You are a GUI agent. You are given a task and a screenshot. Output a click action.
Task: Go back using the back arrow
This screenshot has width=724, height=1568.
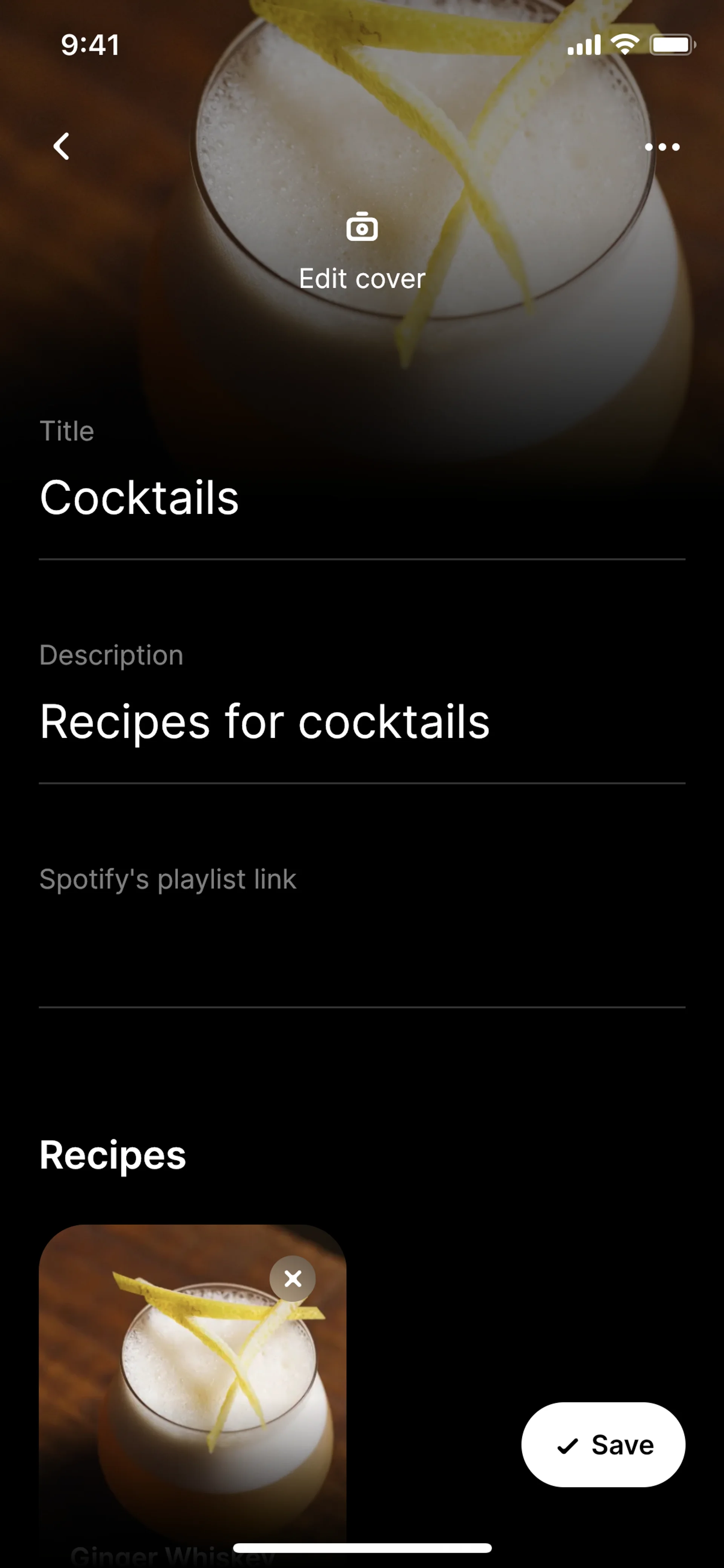[61, 147]
